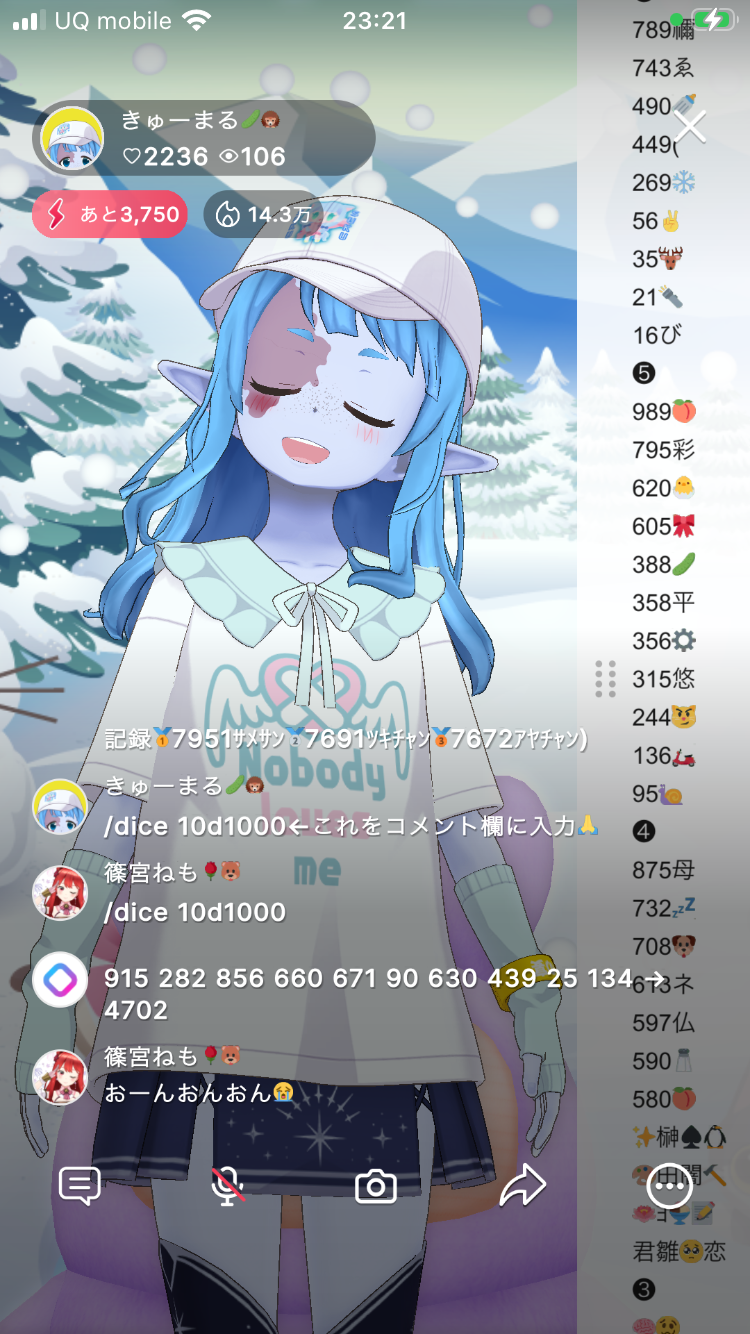
Task: Open streamer きゅーまる's profile header
Action: (x=205, y=139)
